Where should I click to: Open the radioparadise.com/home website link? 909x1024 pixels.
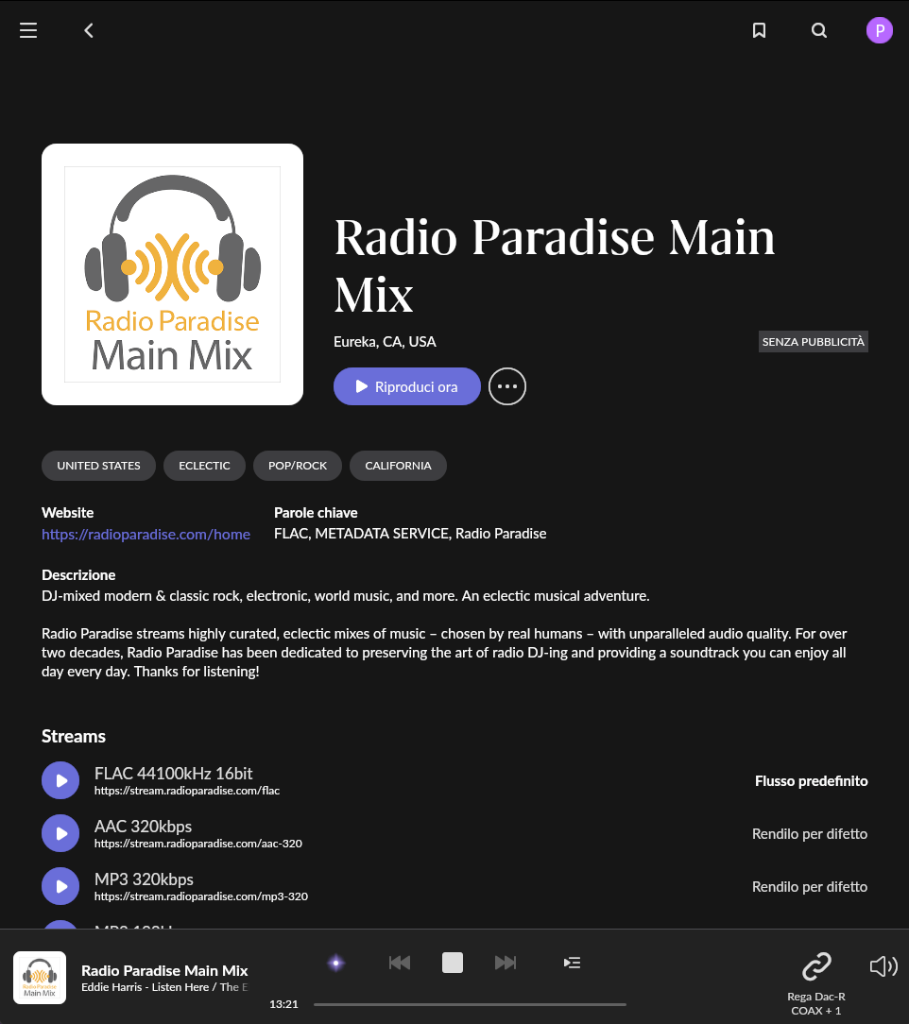point(146,534)
